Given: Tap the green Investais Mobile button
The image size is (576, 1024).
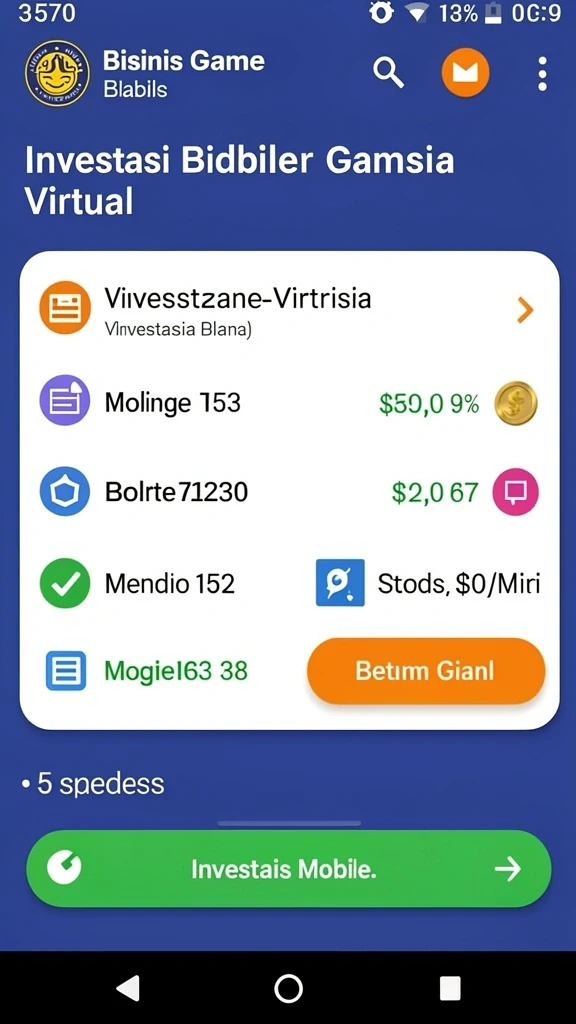Looking at the screenshot, I should coord(288,869).
